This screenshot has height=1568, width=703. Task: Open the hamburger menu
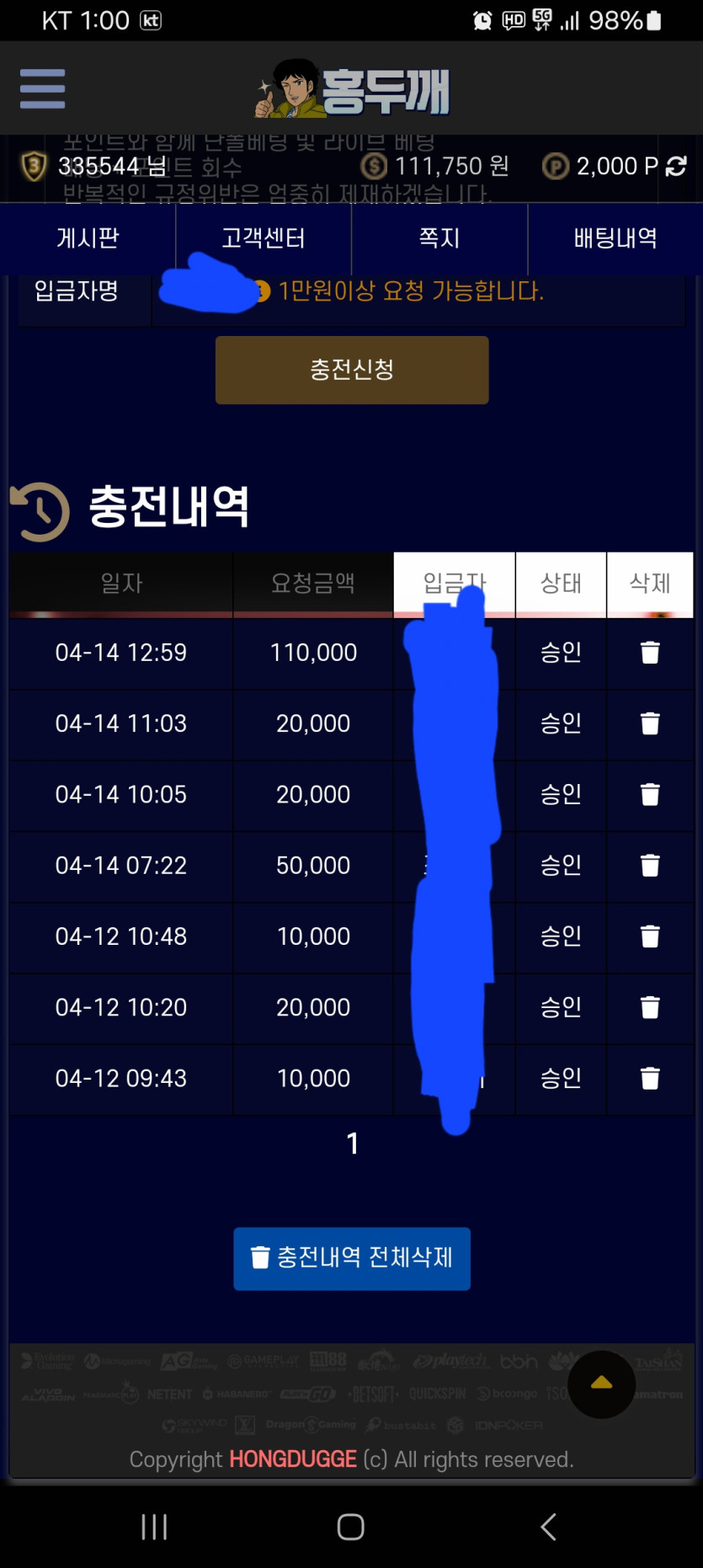coord(42,88)
